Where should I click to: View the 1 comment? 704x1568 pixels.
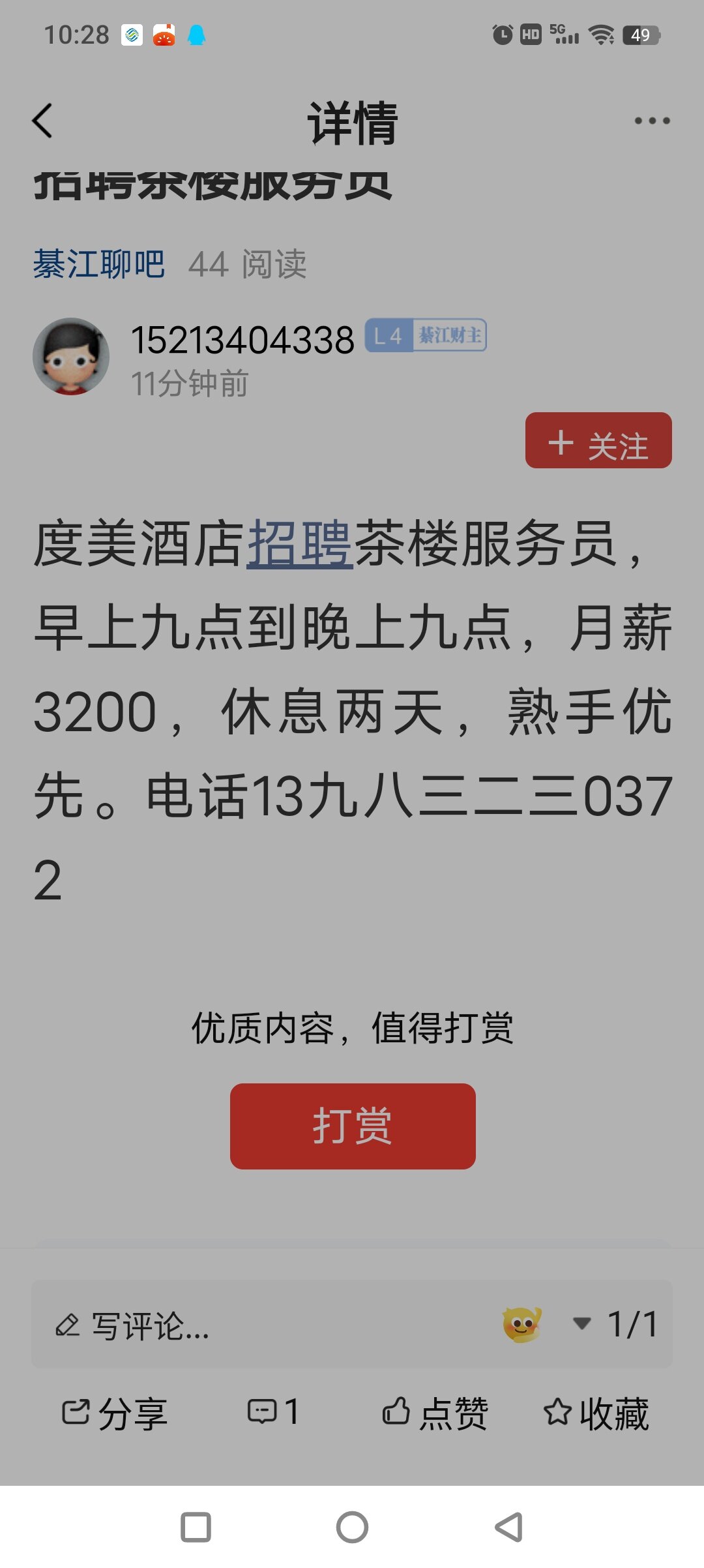click(x=274, y=1412)
